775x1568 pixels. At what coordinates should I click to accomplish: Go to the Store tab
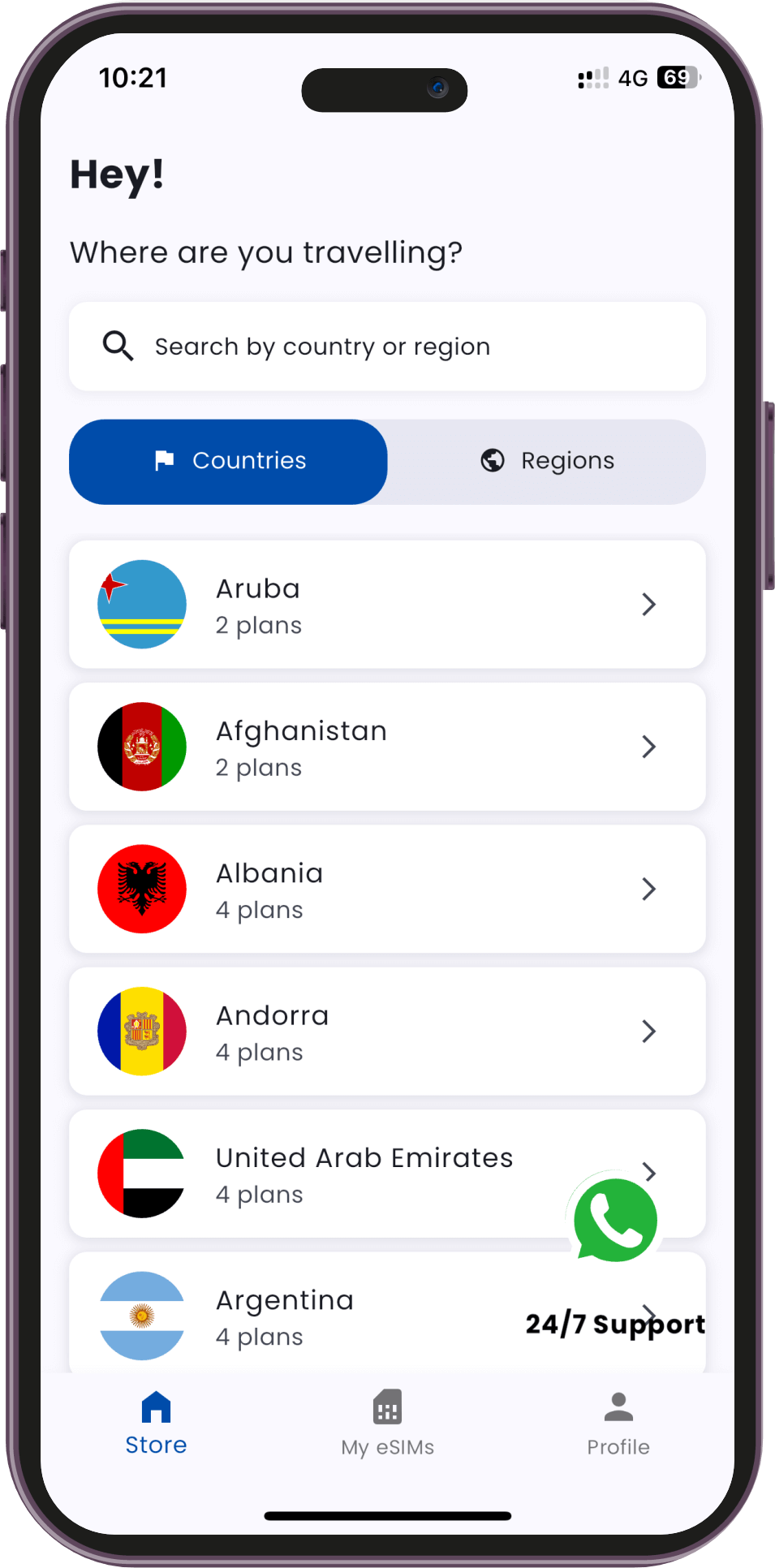tap(156, 1424)
